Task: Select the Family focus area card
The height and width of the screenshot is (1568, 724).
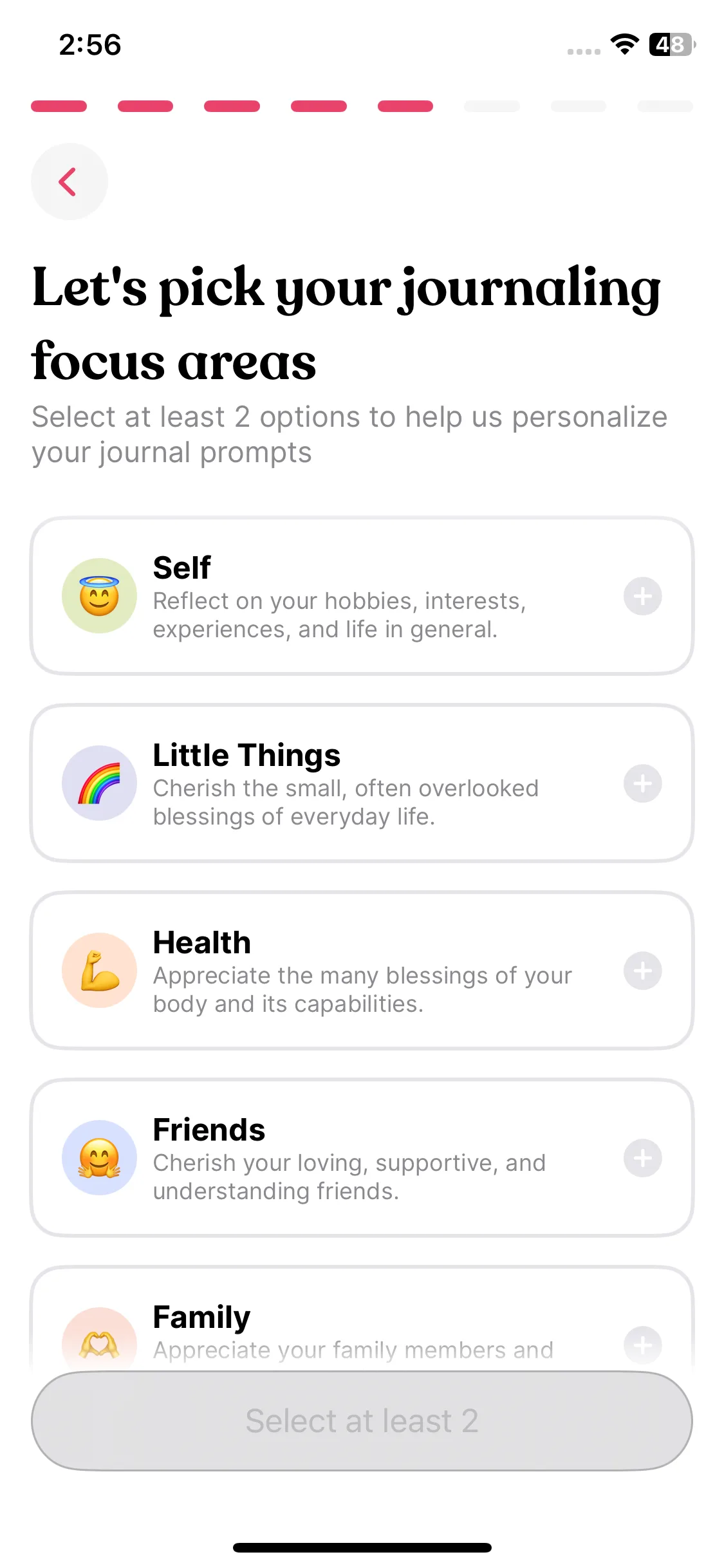Action: pyautogui.click(x=362, y=1326)
